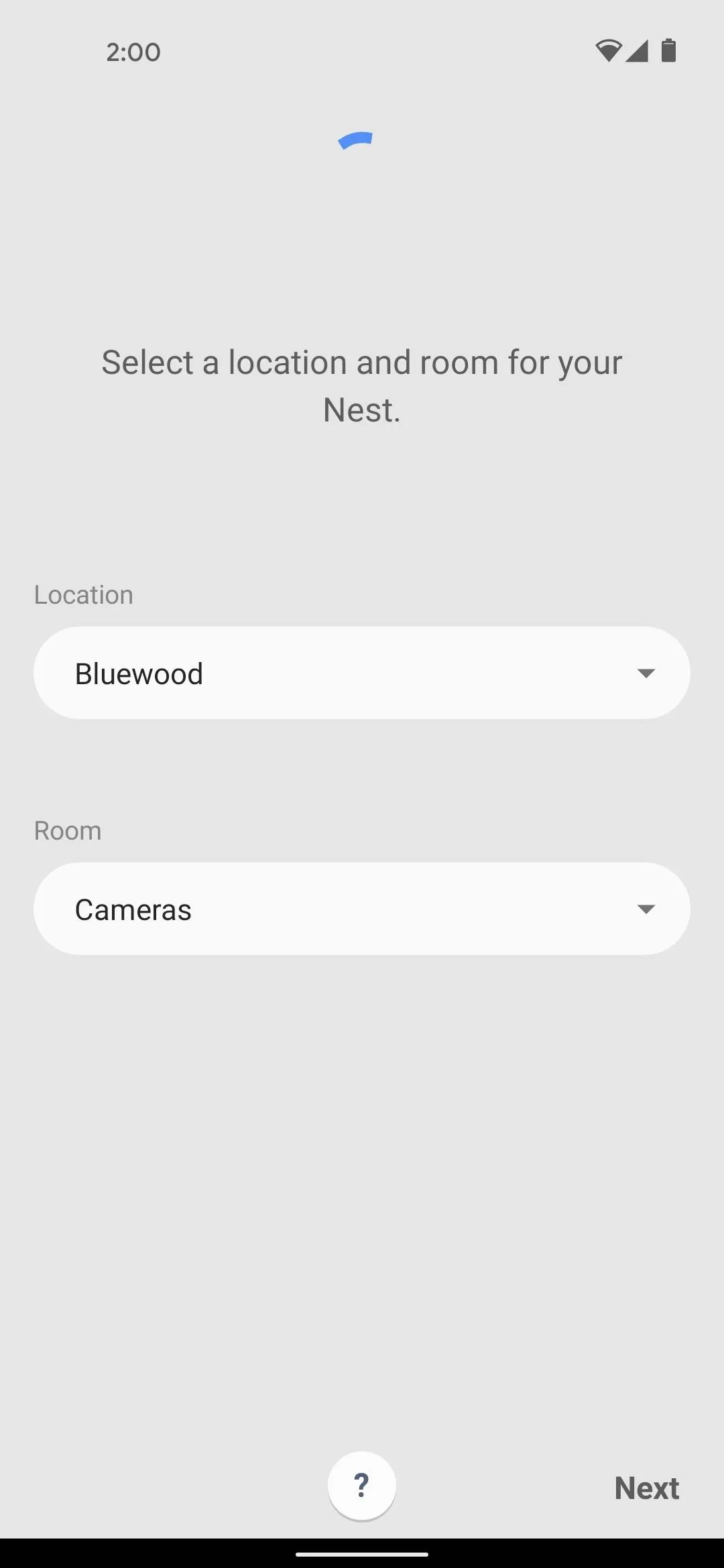Expand the Location dropdown showing Bluewood

362,673
